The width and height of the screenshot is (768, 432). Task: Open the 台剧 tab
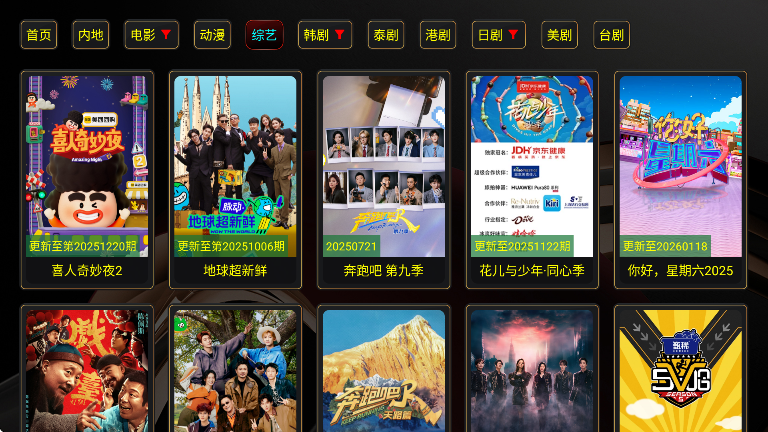611,35
